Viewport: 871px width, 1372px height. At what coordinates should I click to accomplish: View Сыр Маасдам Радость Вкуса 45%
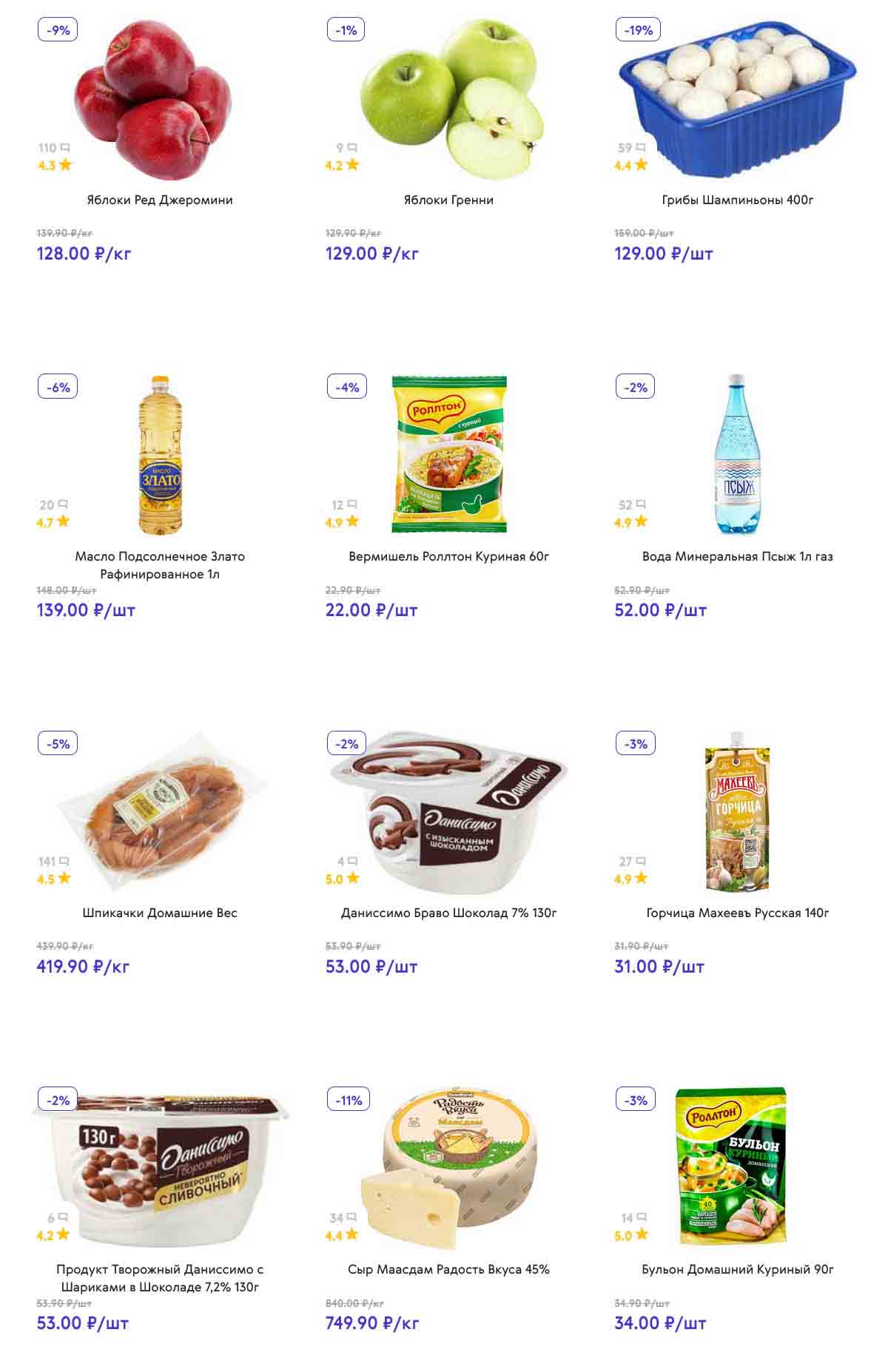(448, 1269)
